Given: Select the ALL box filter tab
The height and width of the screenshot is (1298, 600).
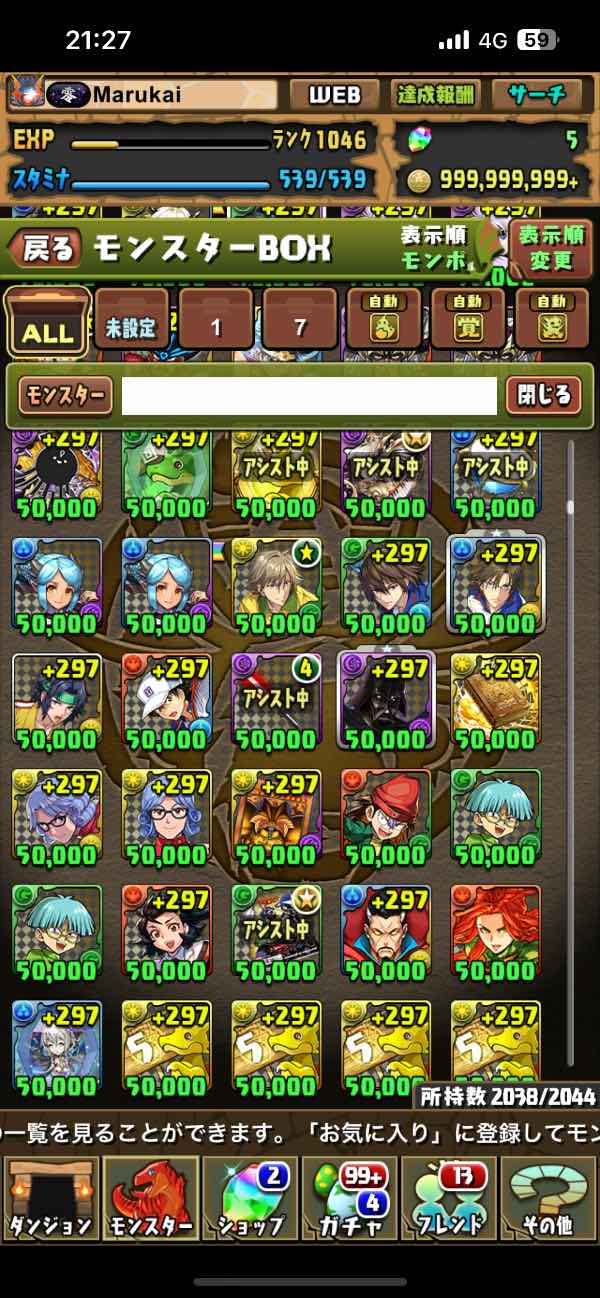Looking at the screenshot, I should [x=46, y=323].
